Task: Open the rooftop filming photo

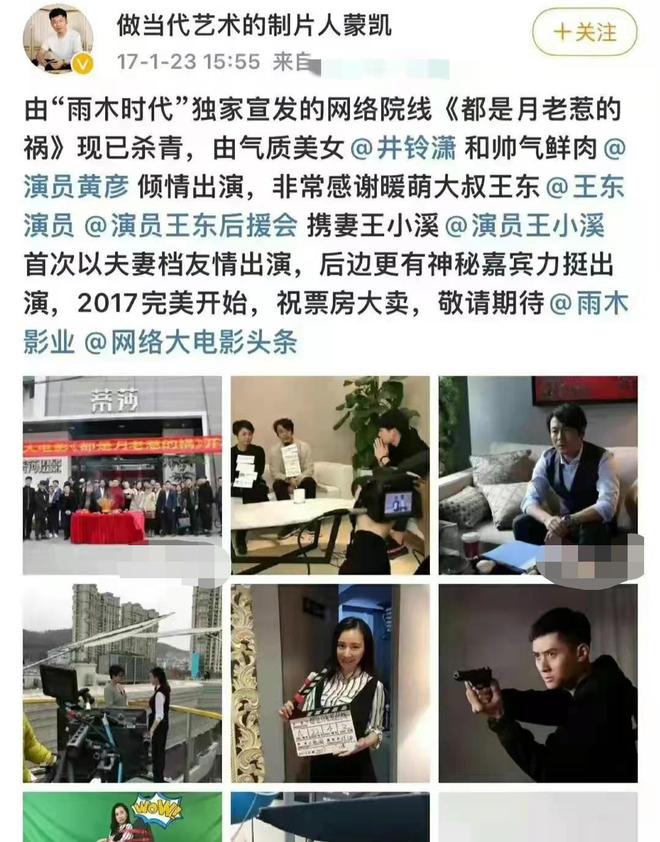Action: click(122, 682)
